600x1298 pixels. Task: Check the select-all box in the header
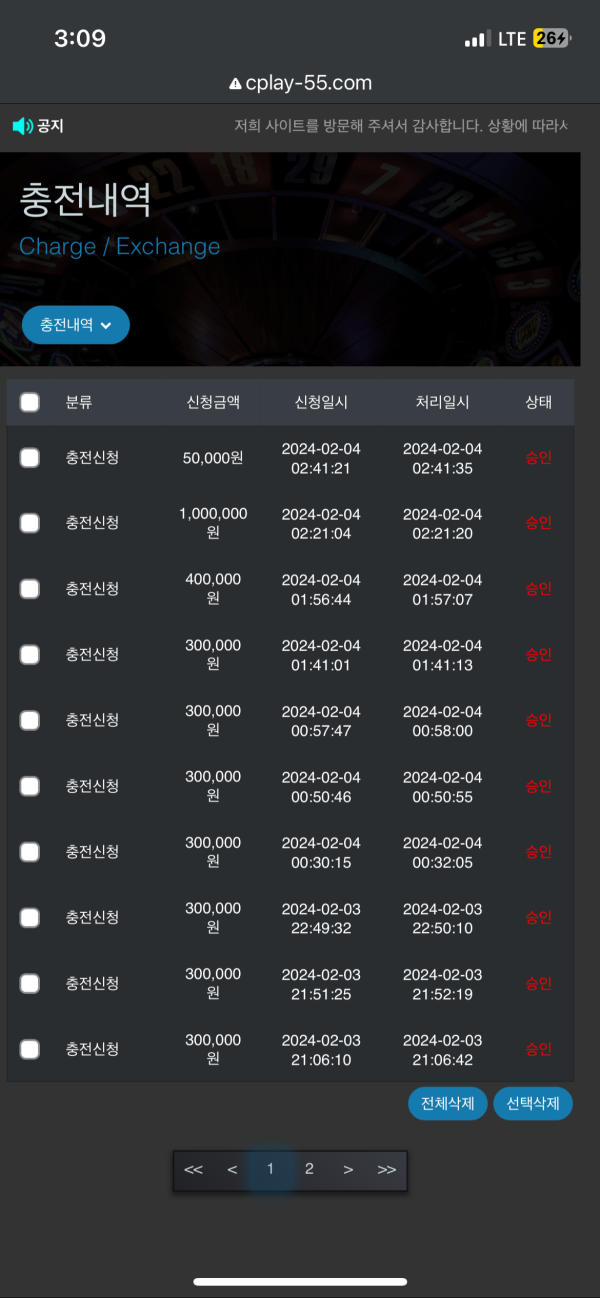tap(30, 402)
